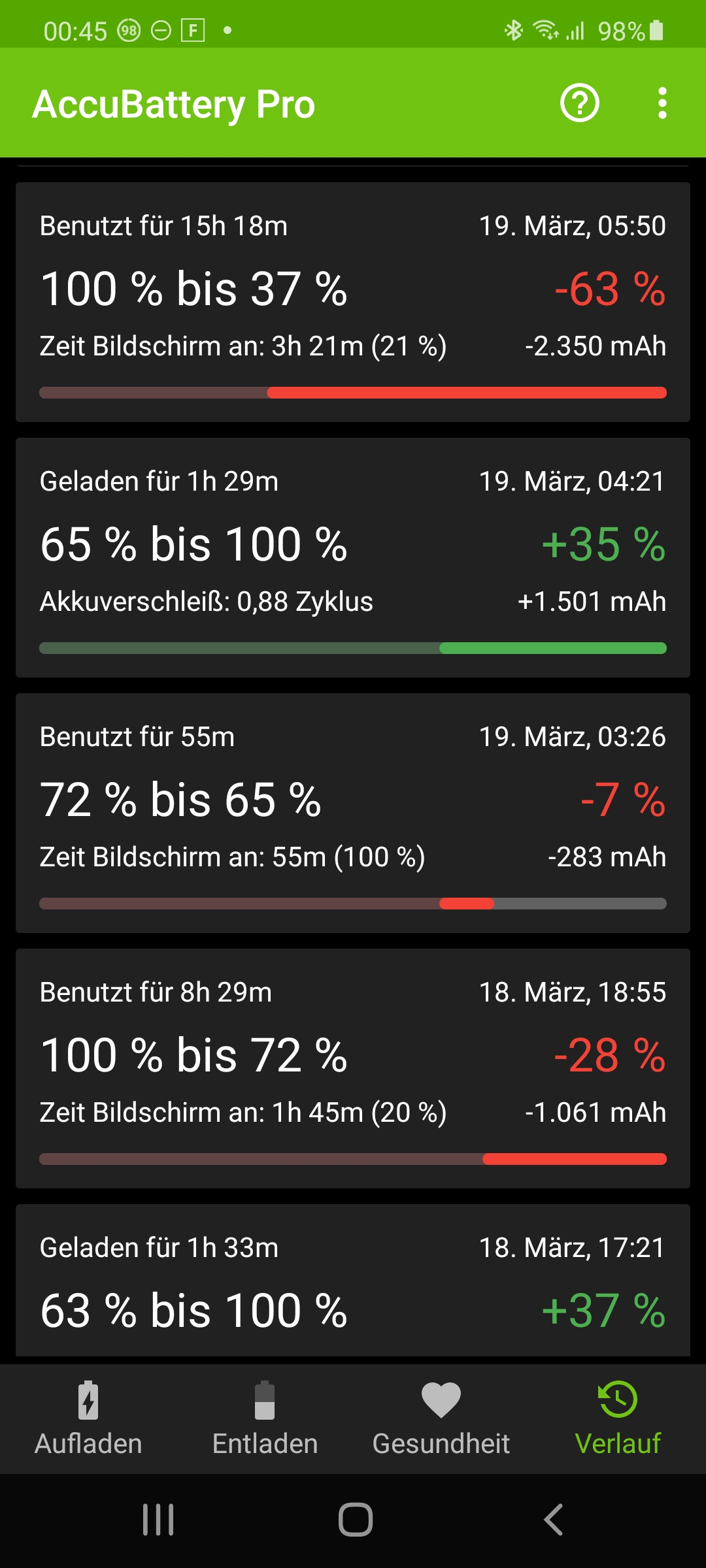Open the 'Benutzt für 15h 18m' session card

point(353,302)
